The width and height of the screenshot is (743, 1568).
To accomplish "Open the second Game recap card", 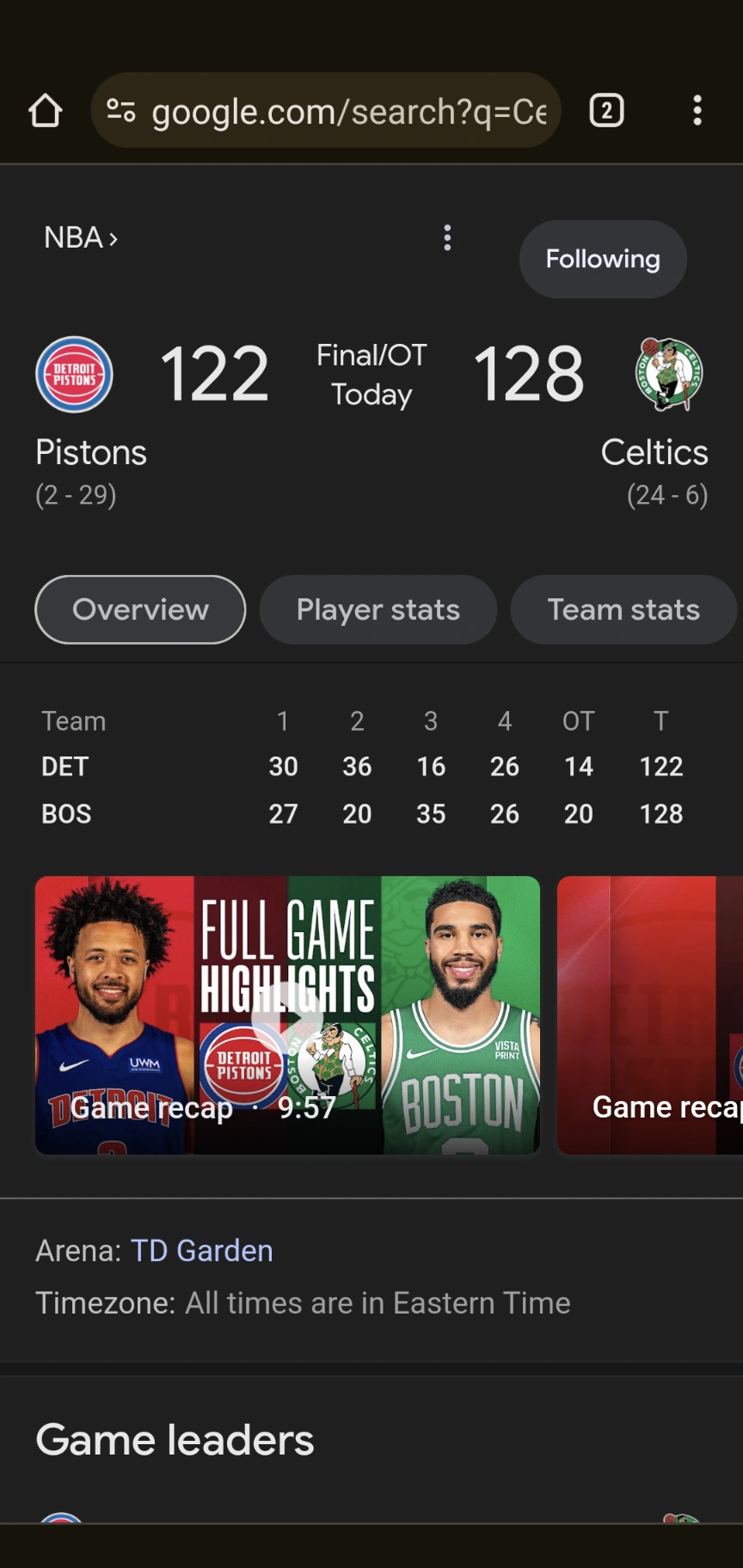I will click(x=650, y=1014).
